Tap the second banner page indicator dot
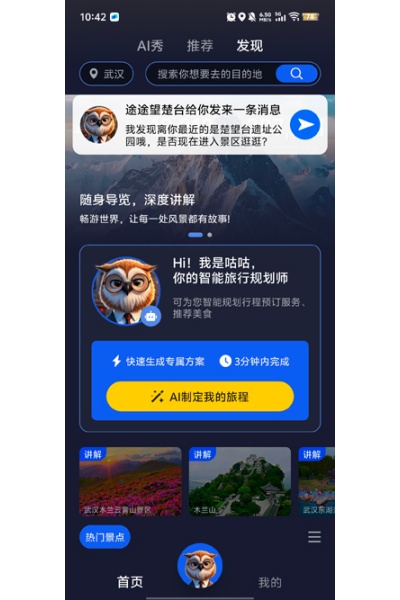Screen dimensions: 400x600 point(210,235)
